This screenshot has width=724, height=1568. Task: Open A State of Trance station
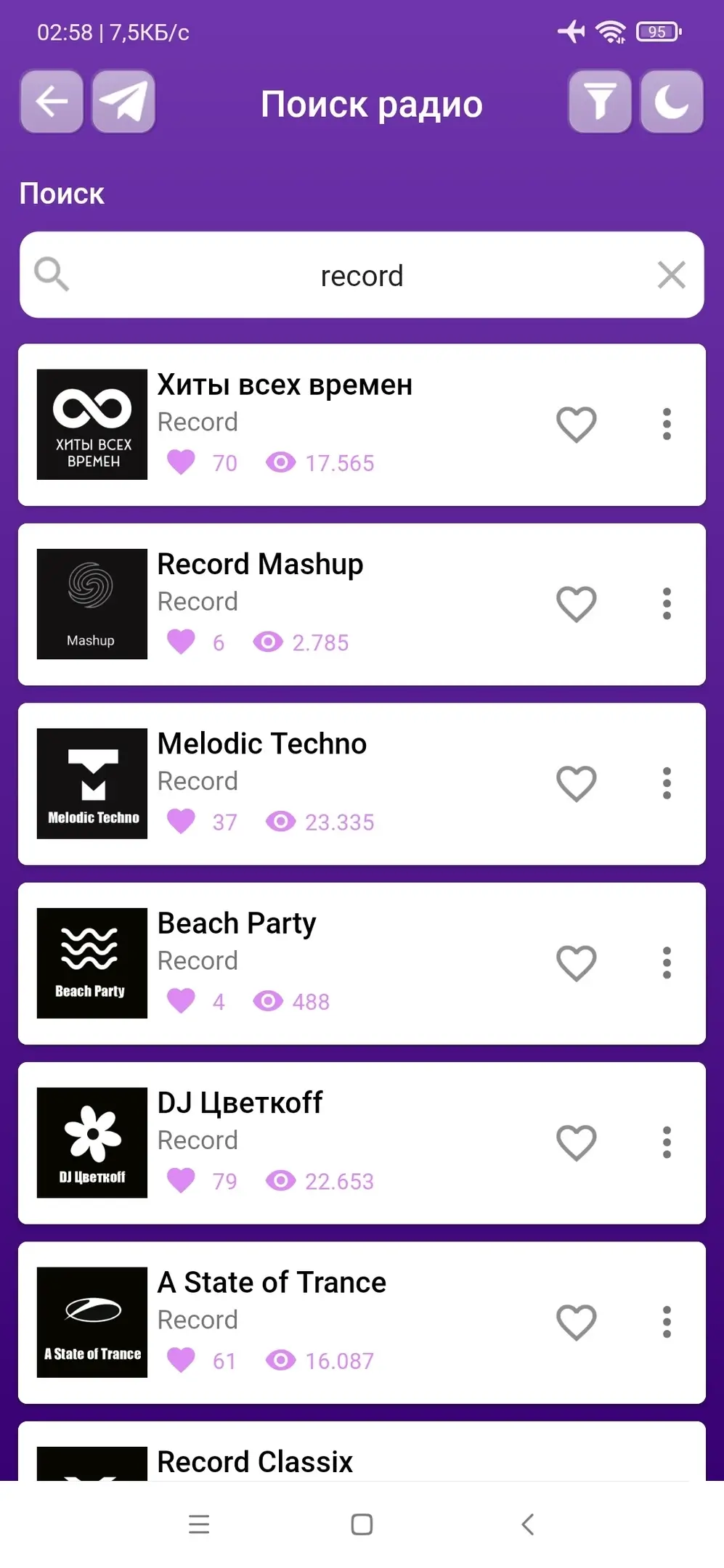point(272,1283)
